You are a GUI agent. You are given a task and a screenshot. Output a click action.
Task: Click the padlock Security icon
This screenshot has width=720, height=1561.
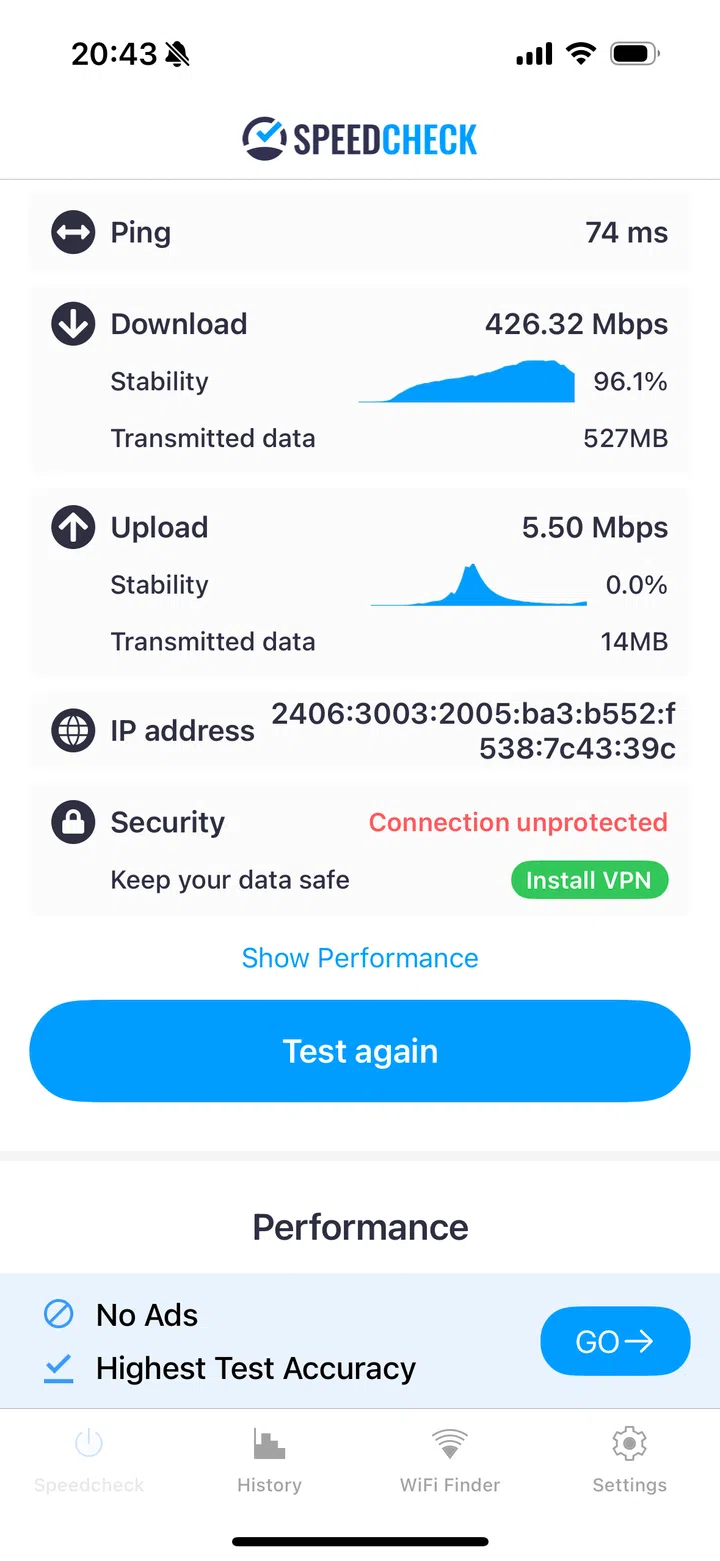[72, 821]
